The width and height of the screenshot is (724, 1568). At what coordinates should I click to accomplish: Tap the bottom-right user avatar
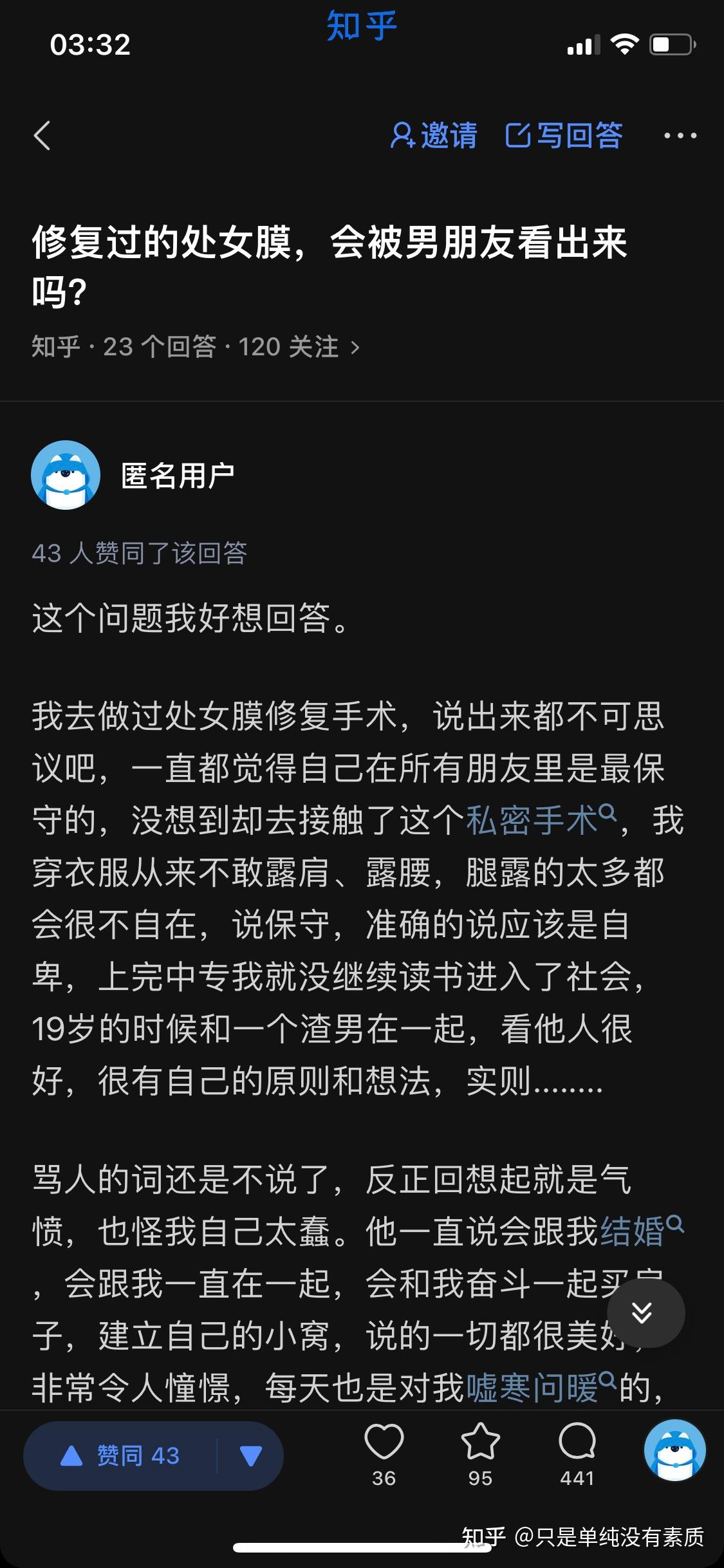pyautogui.click(x=675, y=1451)
